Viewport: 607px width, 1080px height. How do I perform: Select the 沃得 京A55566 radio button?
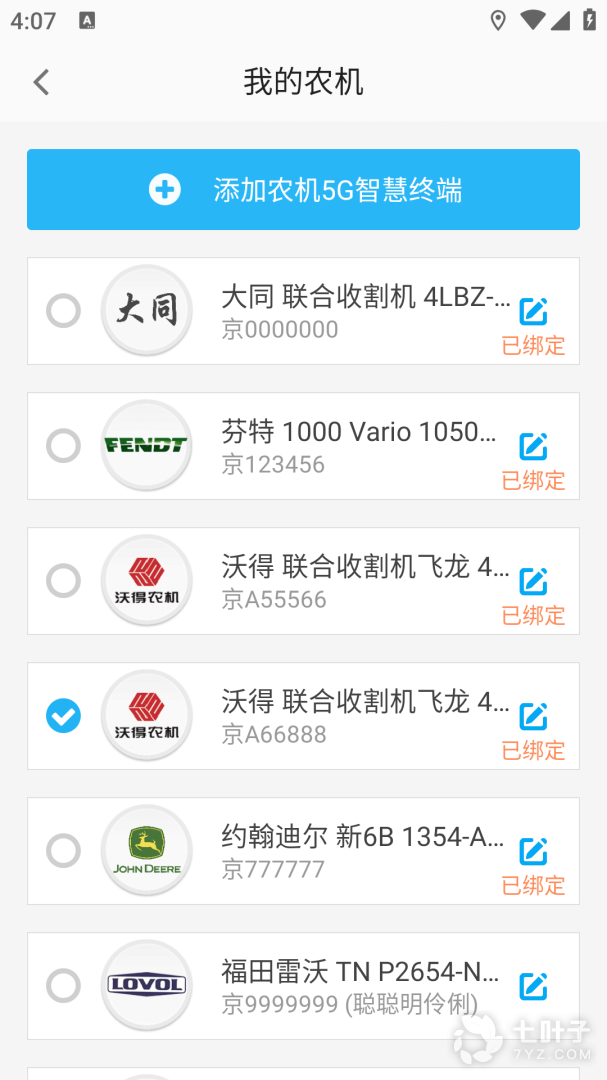63,581
